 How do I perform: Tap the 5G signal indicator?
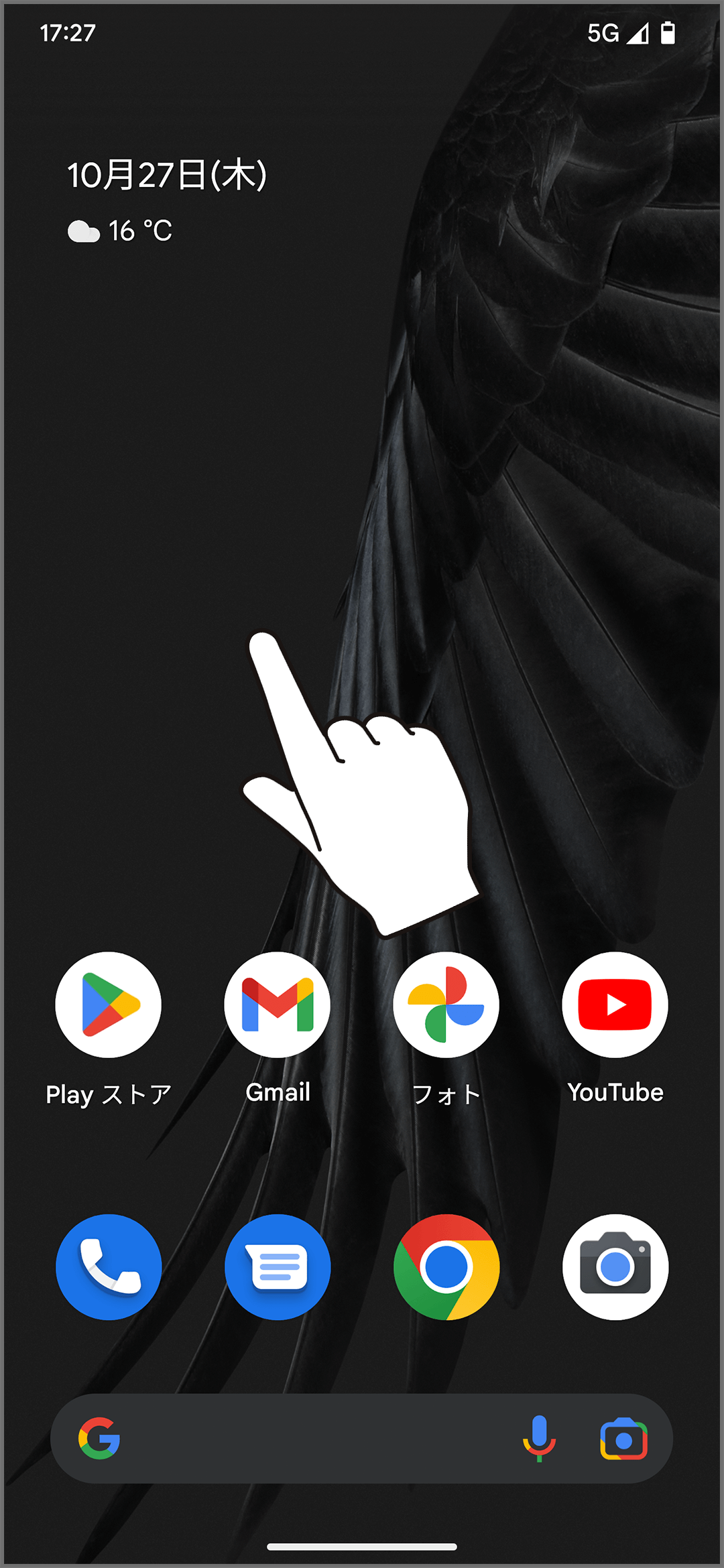pos(602,32)
